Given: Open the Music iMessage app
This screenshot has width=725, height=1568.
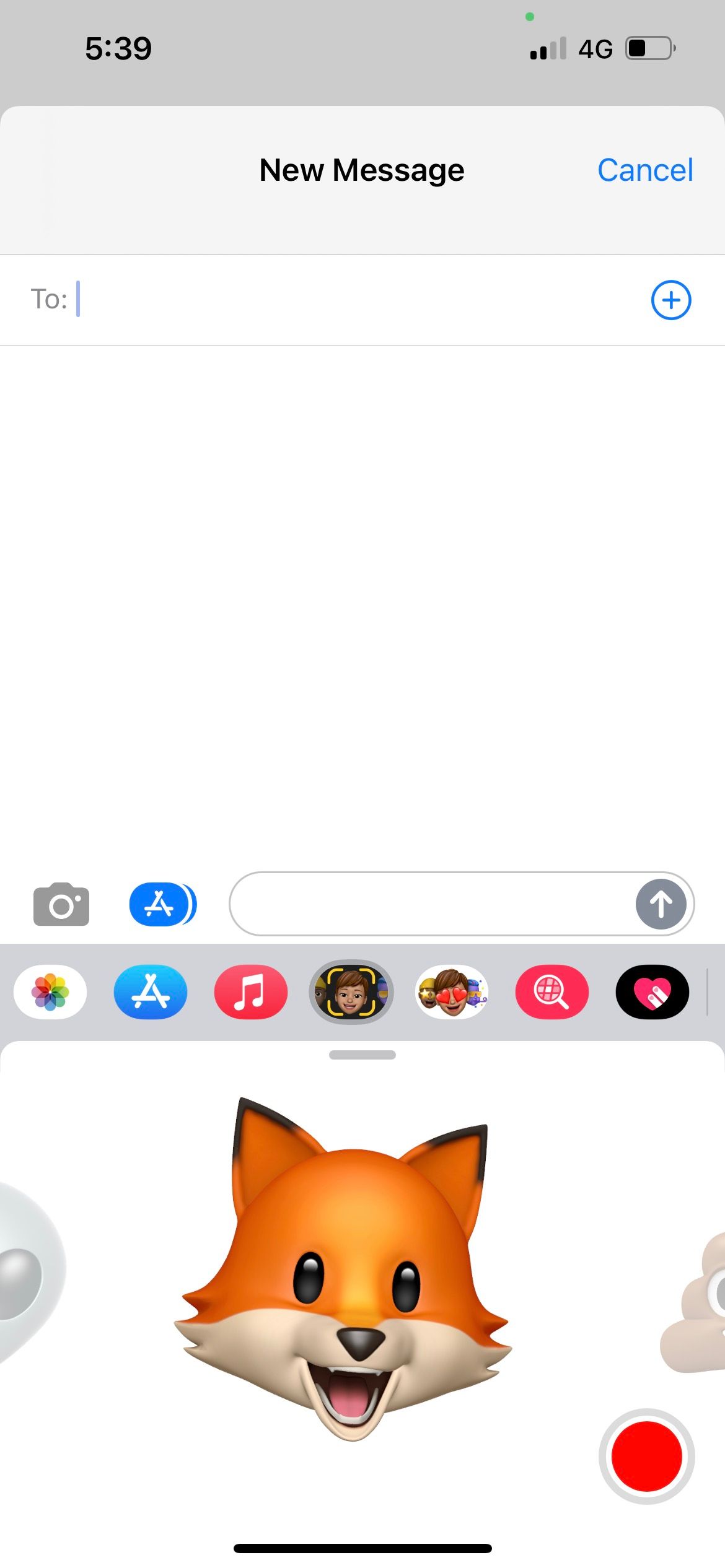Looking at the screenshot, I should pos(251,992).
